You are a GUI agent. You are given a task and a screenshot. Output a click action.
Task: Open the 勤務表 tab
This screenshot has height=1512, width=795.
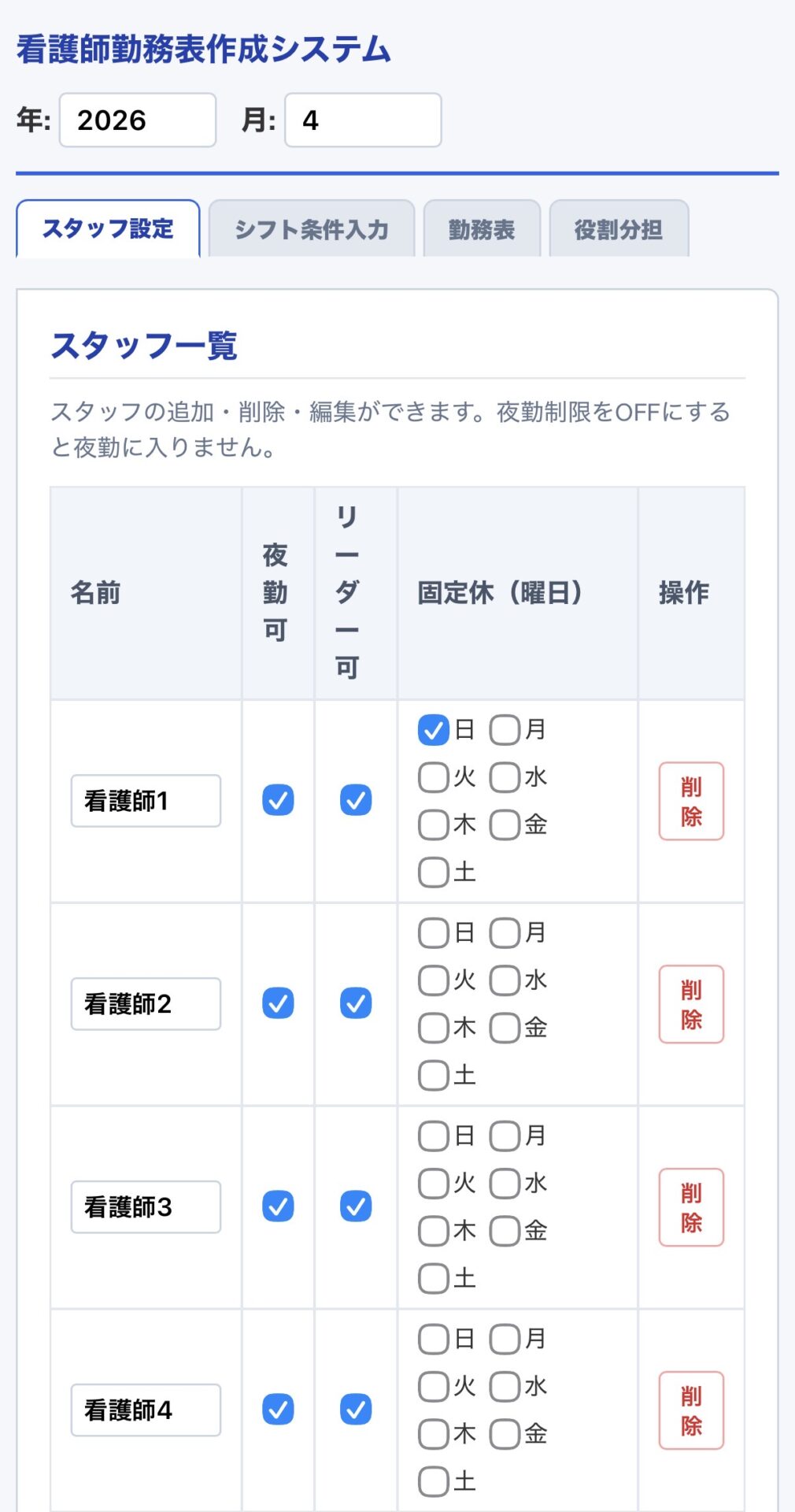482,228
